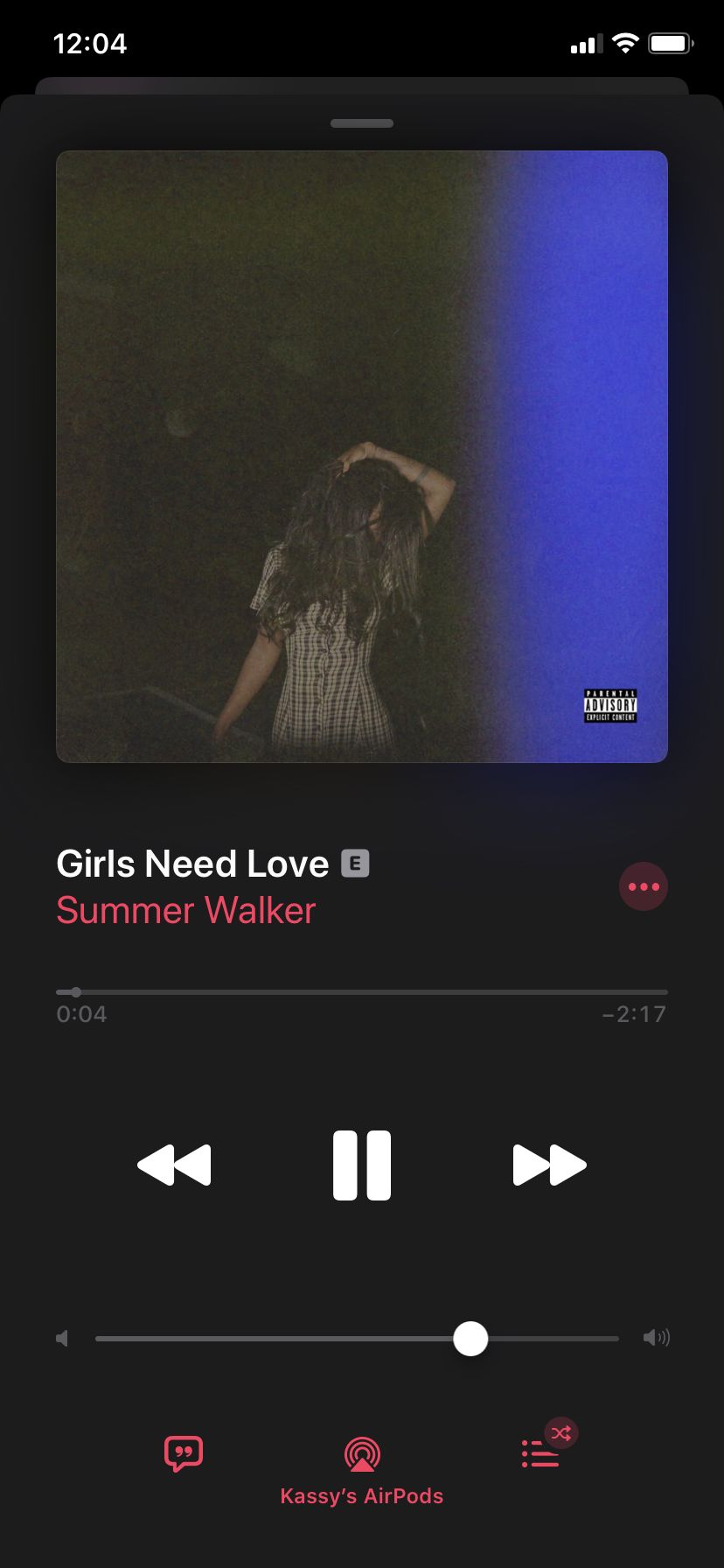Show the song lyrics
The width and height of the screenshot is (724, 1568).
point(184,1453)
